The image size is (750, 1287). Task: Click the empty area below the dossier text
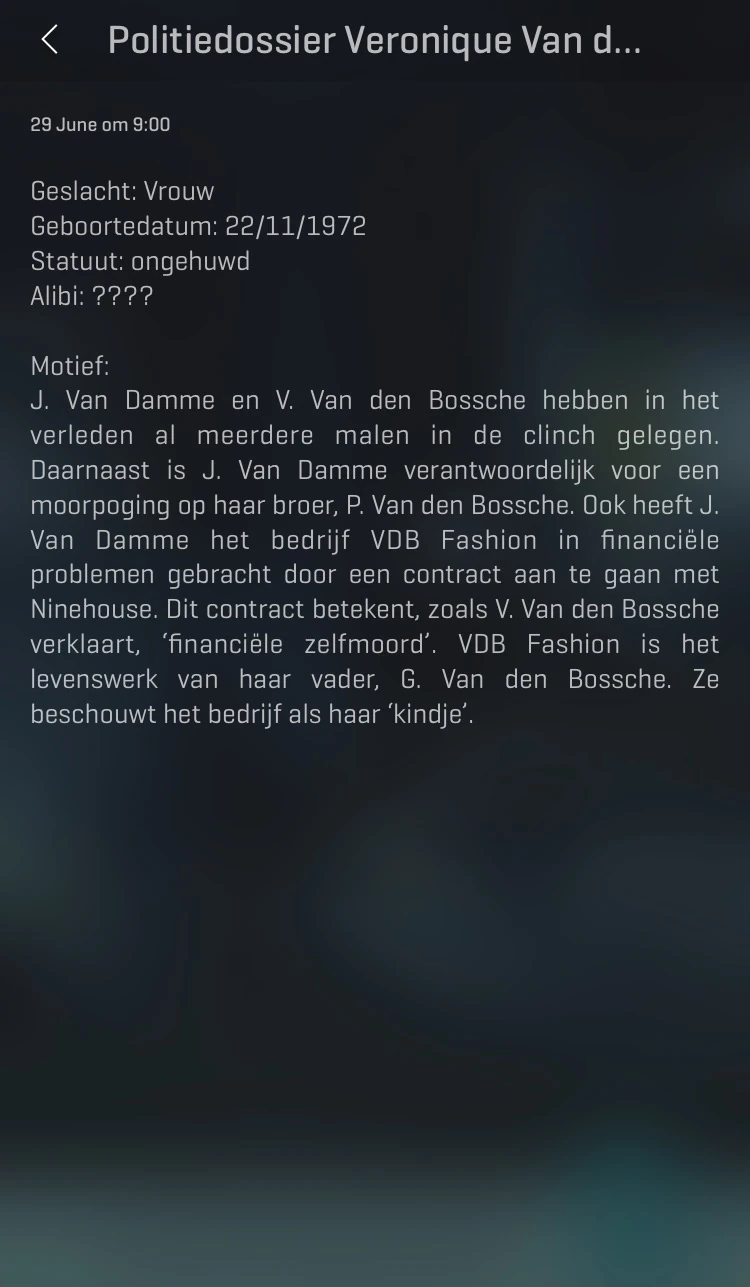click(x=375, y=950)
